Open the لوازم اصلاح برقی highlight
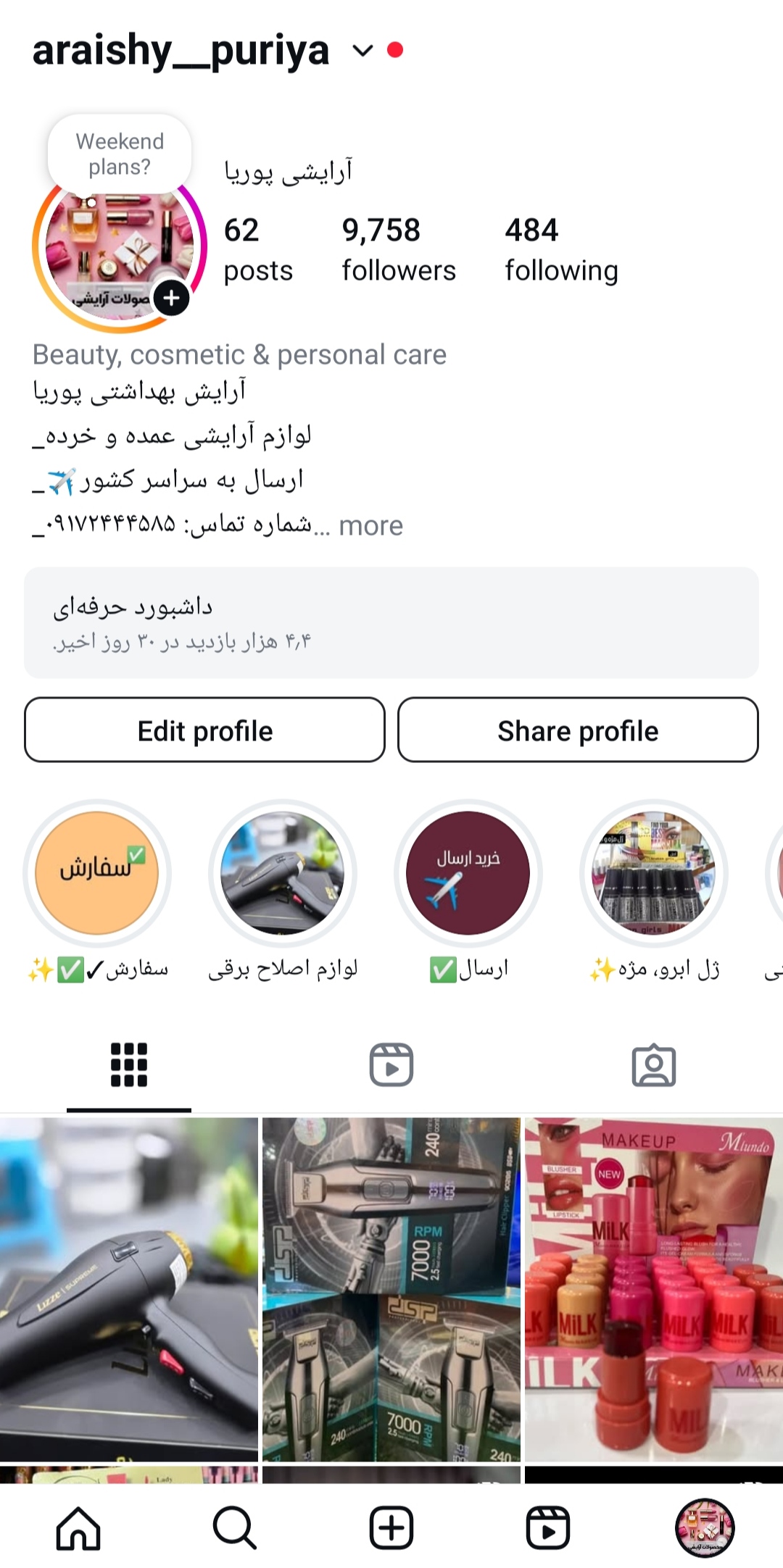Image resolution: width=783 pixels, height=1568 pixels. (283, 872)
